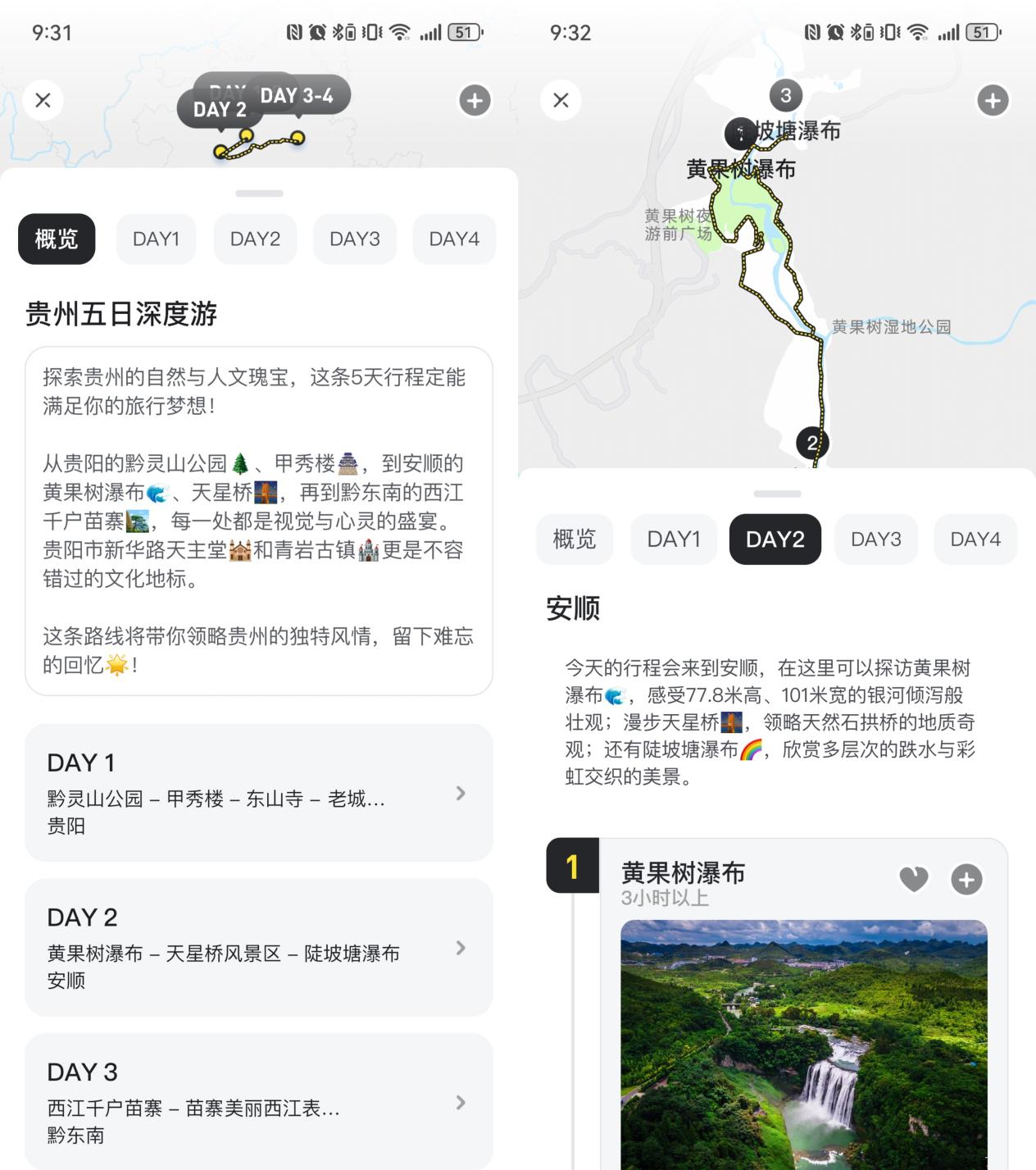Switch to DAY4 tab above 安顺 heading
Image resolution: width=1036 pixels, height=1170 pixels.
975,539
